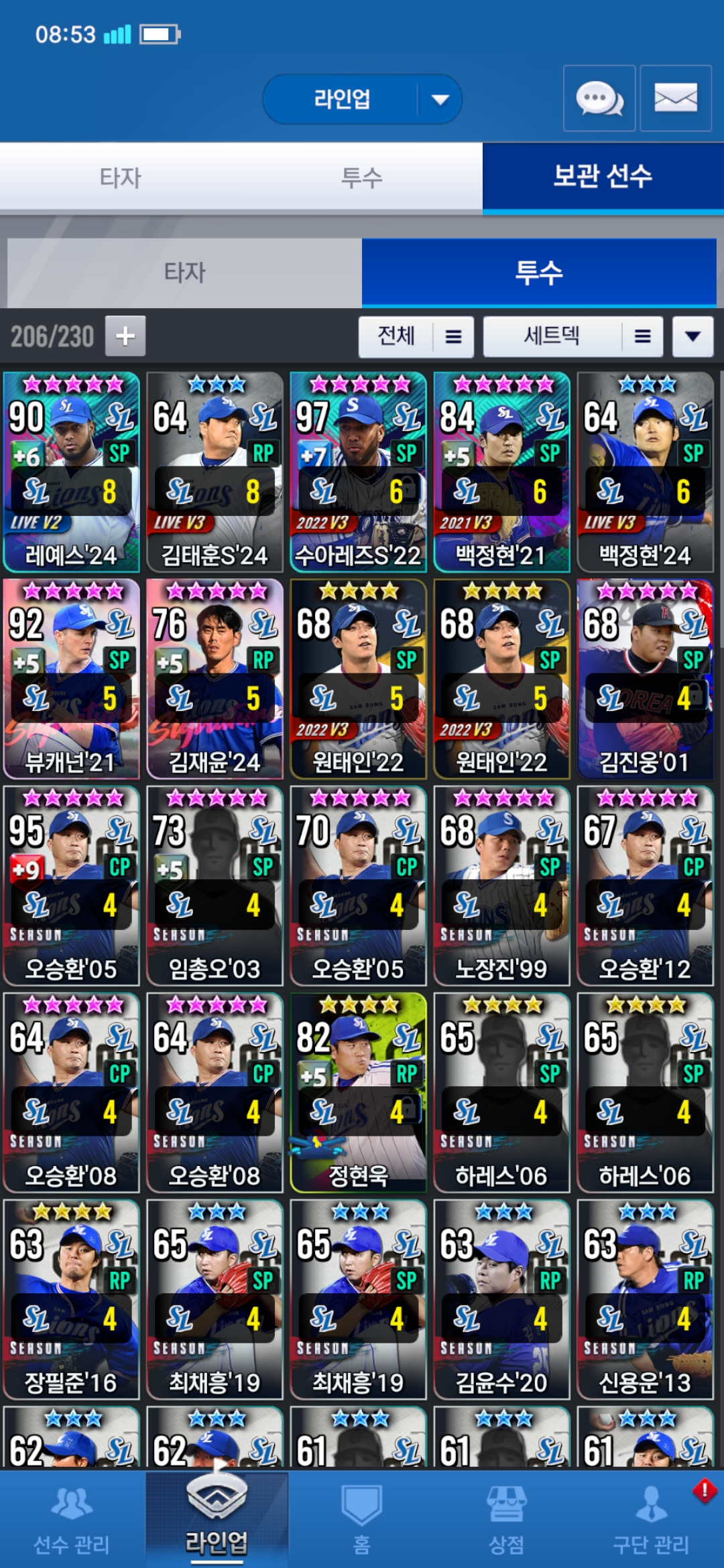Viewport: 724px width, 1568px height.
Task: Open the mail envelope icon
Action: (675, 99)
